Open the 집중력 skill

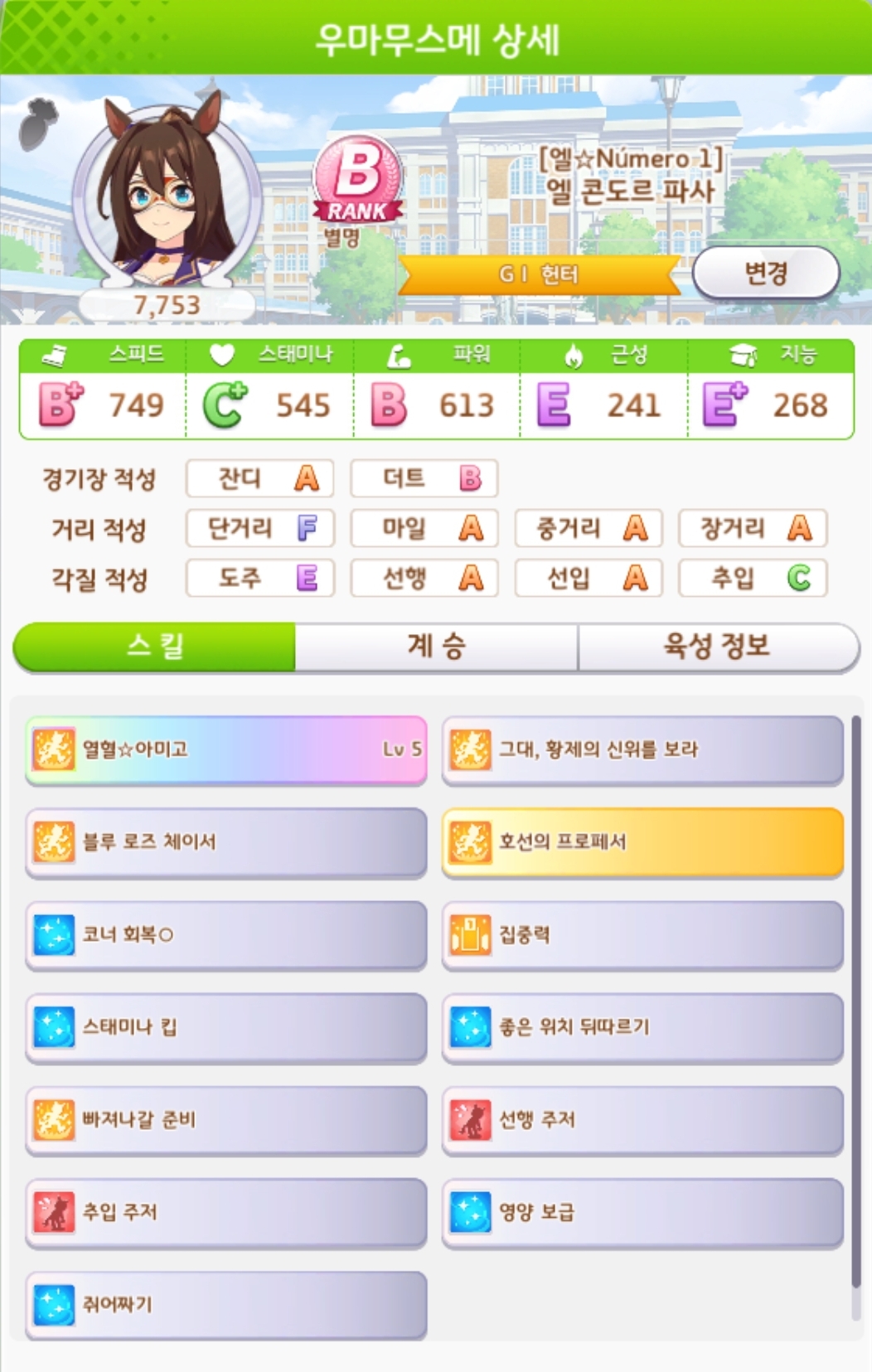point(642,935)
